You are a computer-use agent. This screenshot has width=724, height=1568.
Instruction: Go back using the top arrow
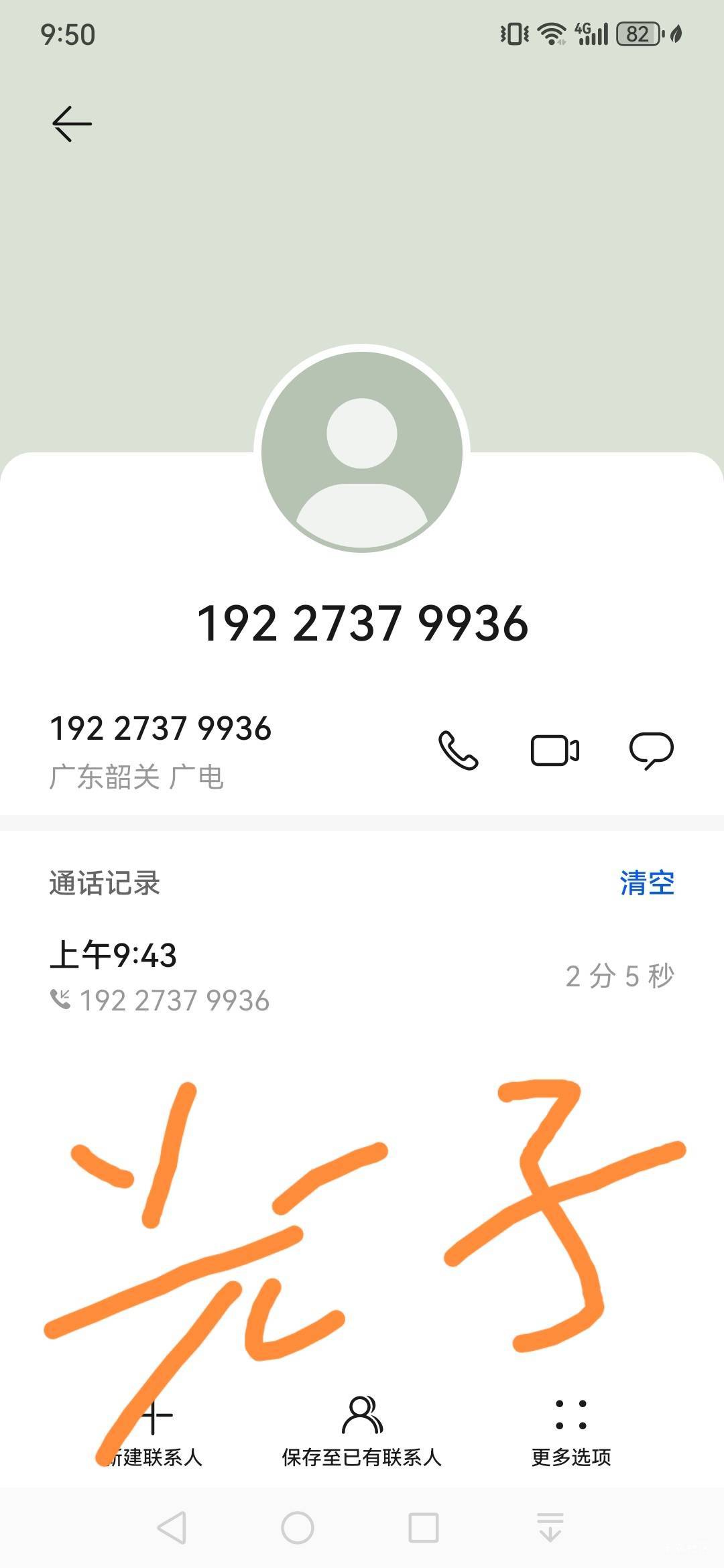[x=72, y=124]
